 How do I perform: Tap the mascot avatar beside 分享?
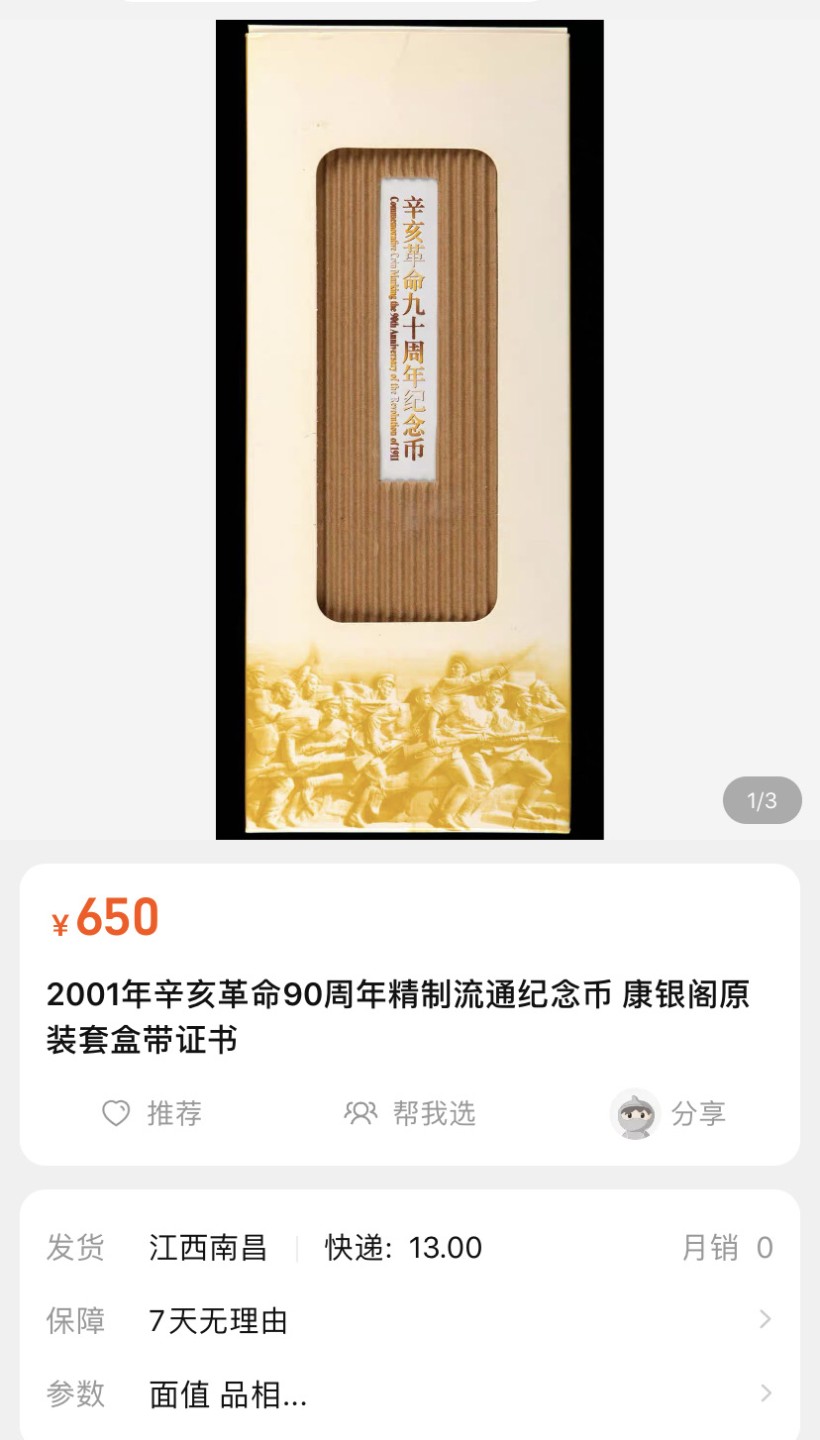(633, 1113)
